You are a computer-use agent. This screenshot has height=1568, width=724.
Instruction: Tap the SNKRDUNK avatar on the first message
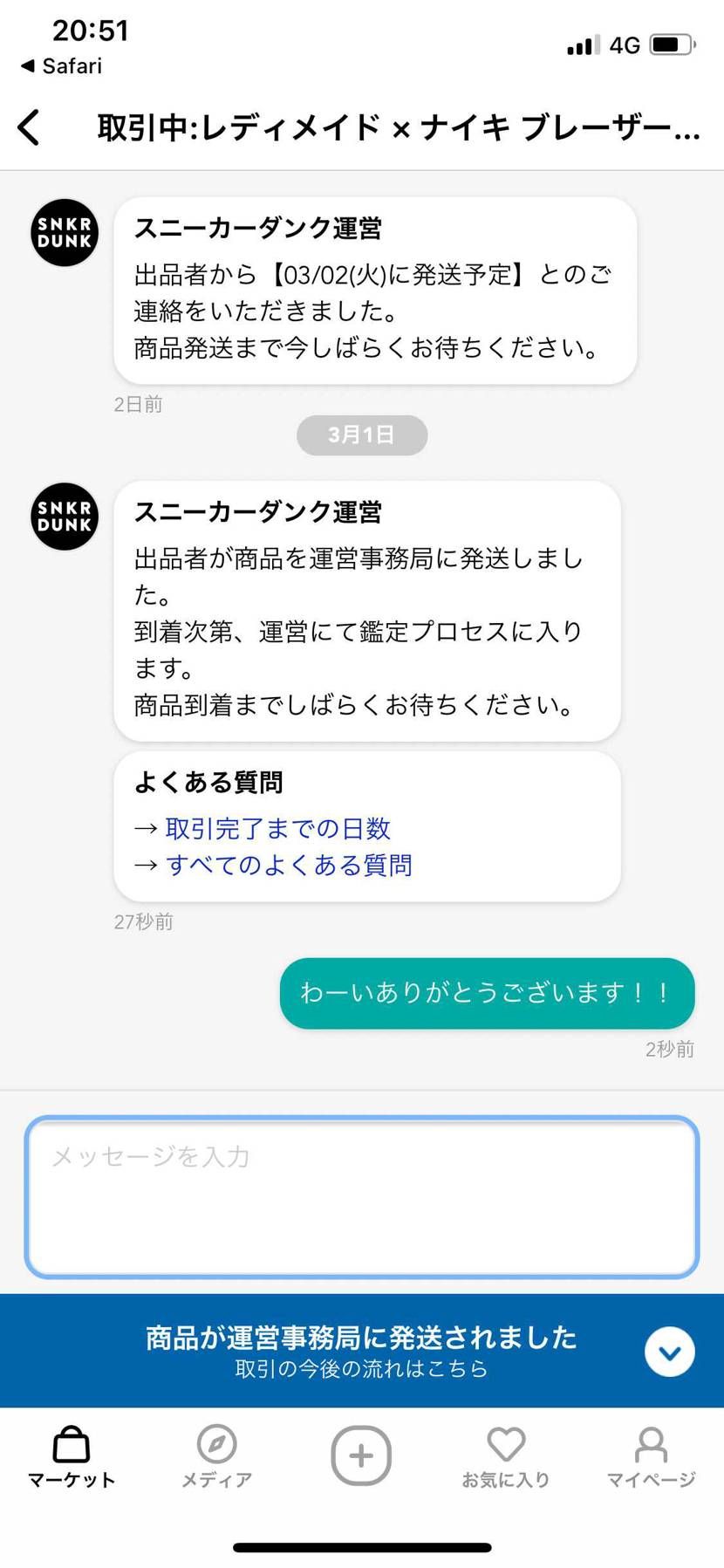click(x=64, y=233)
